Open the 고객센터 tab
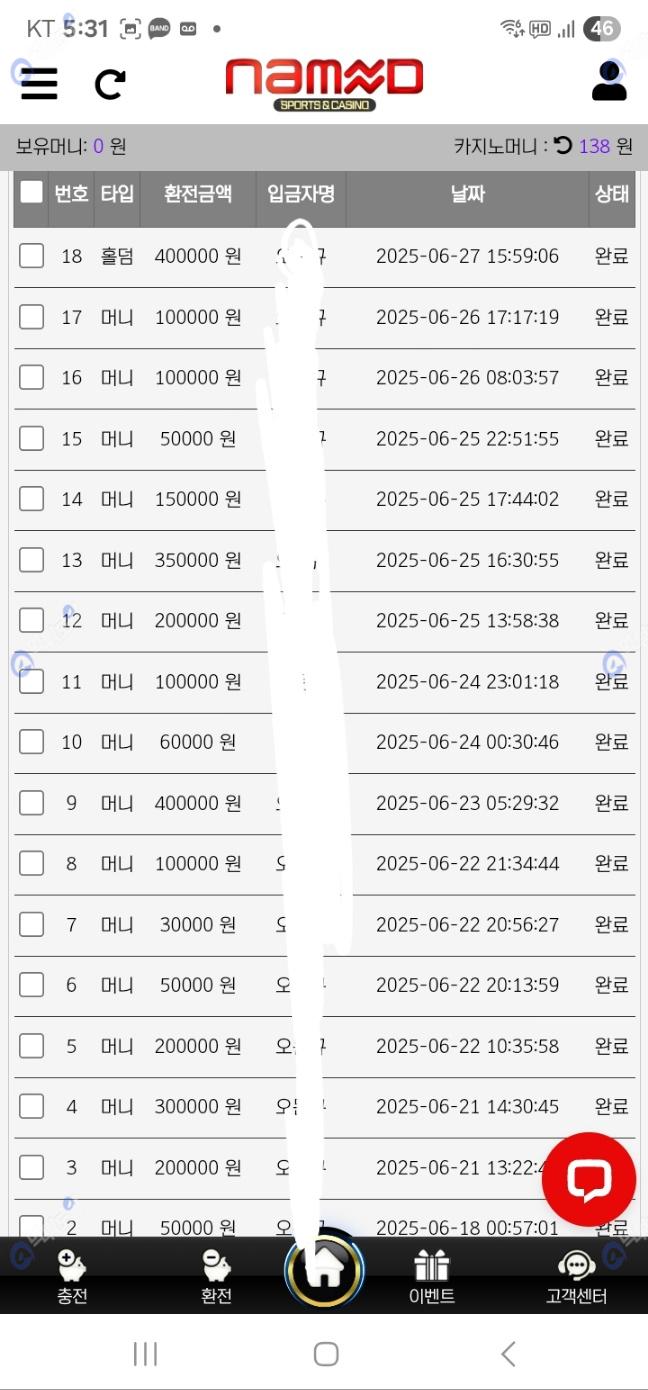648x1390 pixels. click(576, 1278)
